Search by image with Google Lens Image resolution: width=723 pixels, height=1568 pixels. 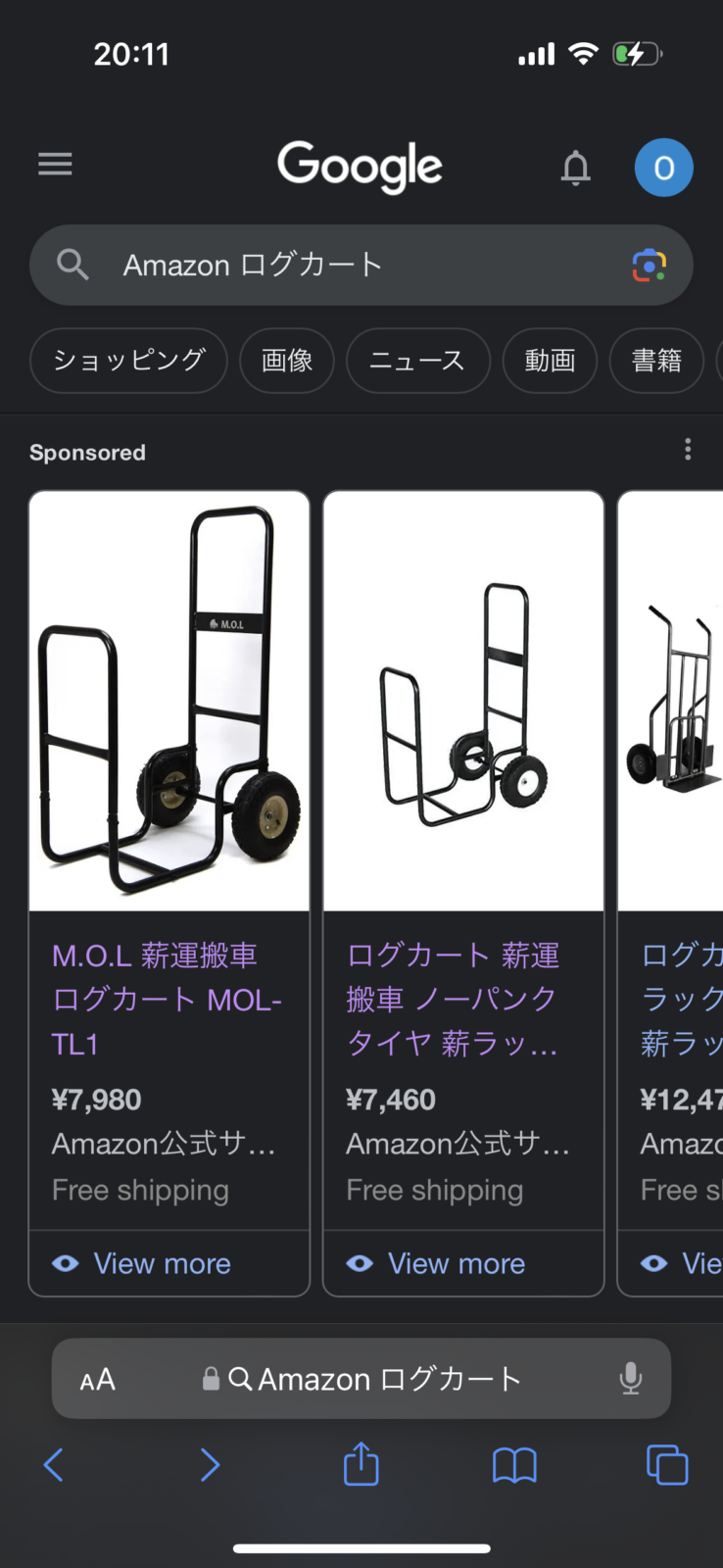[x=649, y=265]
